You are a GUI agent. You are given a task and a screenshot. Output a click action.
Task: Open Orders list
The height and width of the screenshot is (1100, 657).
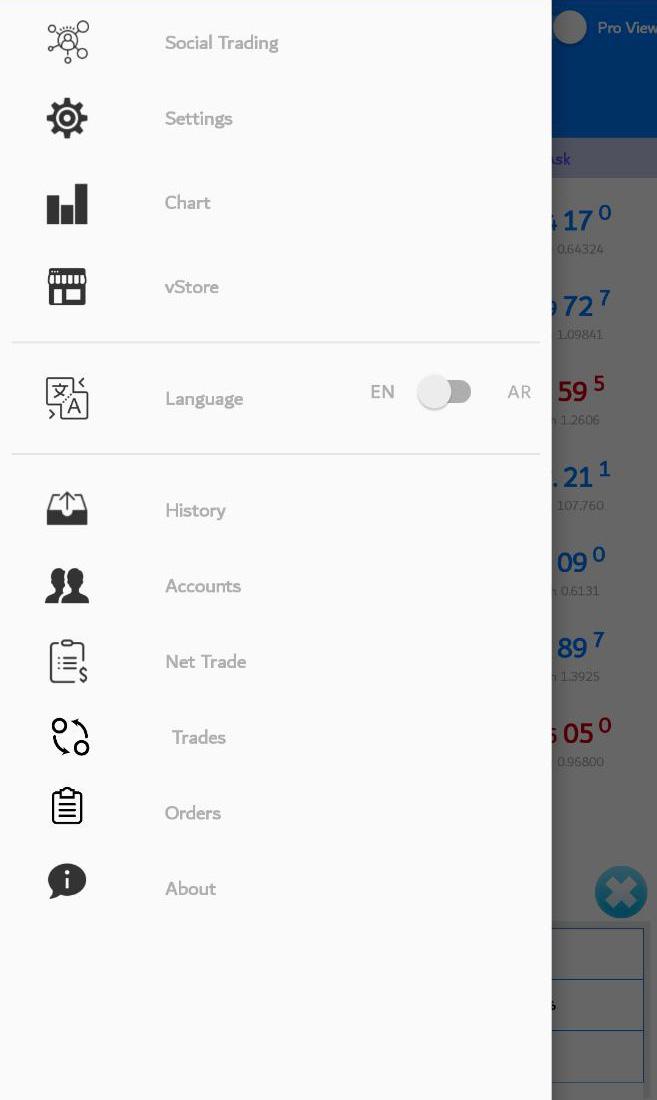pos(276,813)
